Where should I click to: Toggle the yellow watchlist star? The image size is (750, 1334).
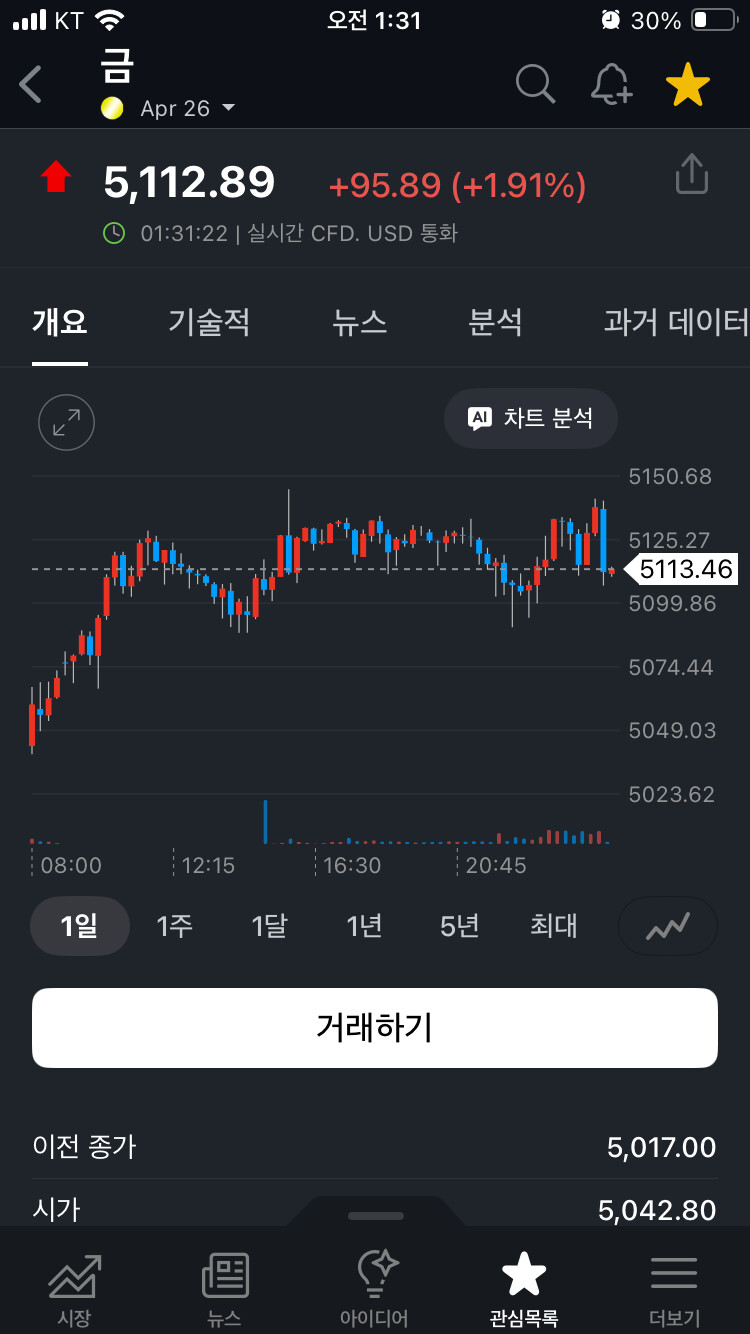click(x=688, y=85)
